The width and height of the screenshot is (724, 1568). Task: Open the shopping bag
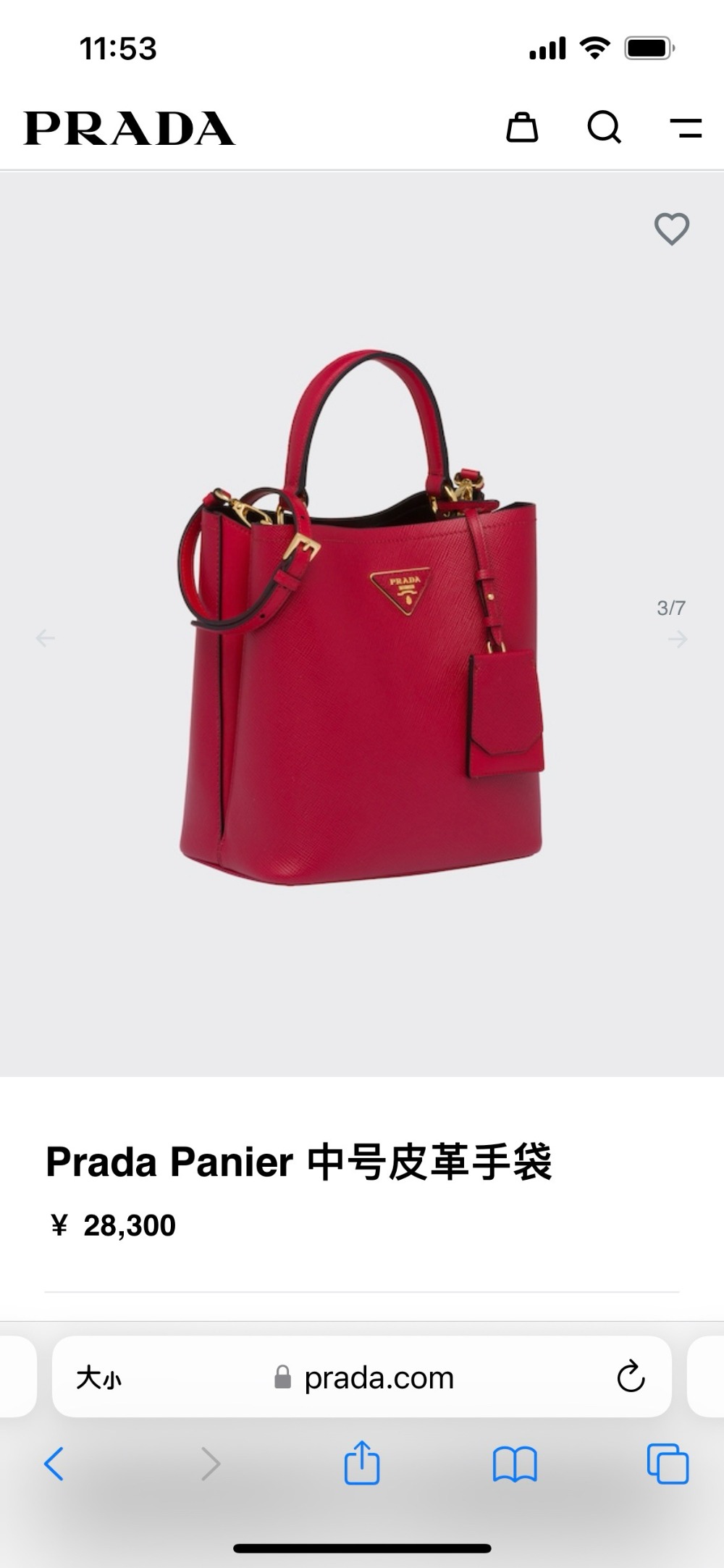coord(521,128)
